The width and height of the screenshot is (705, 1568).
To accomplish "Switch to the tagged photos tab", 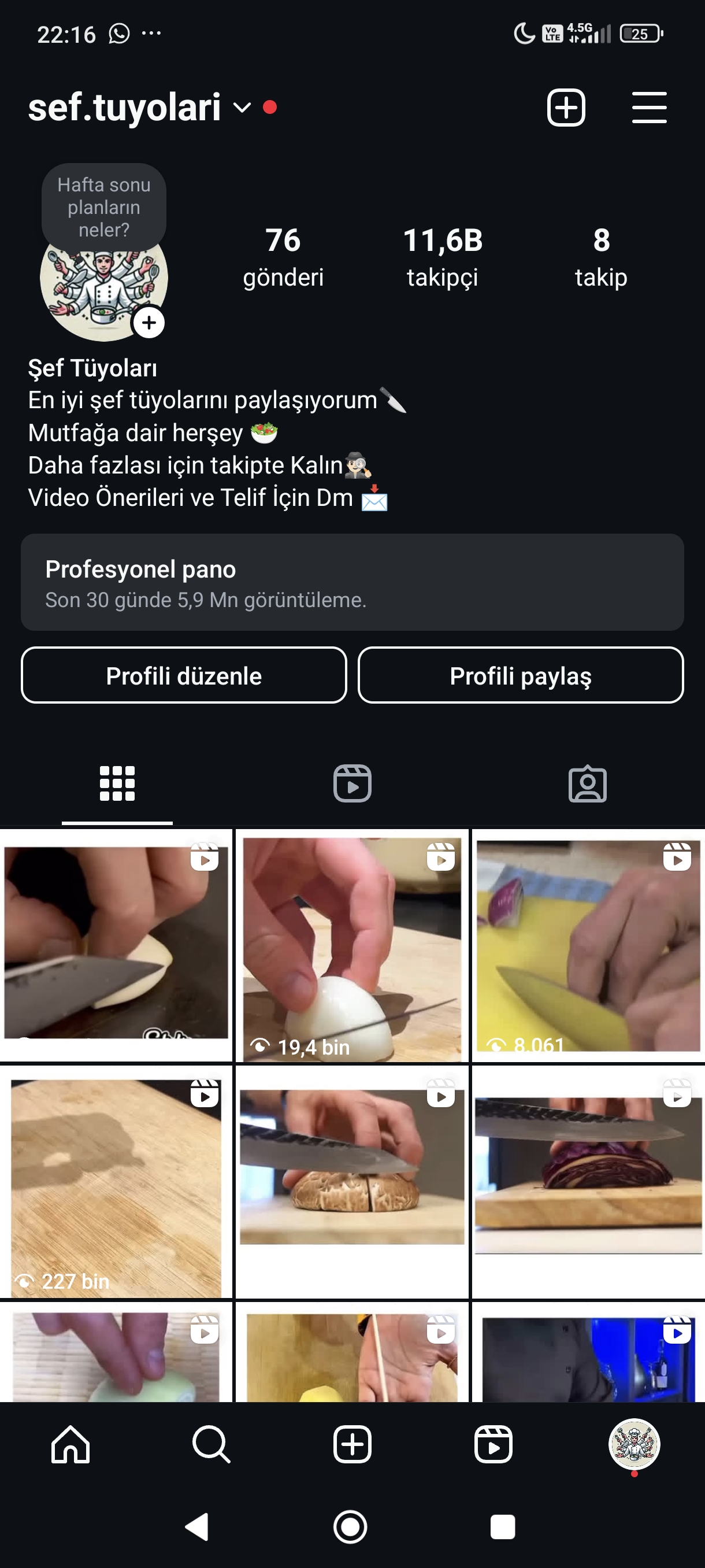I will 587,783.
